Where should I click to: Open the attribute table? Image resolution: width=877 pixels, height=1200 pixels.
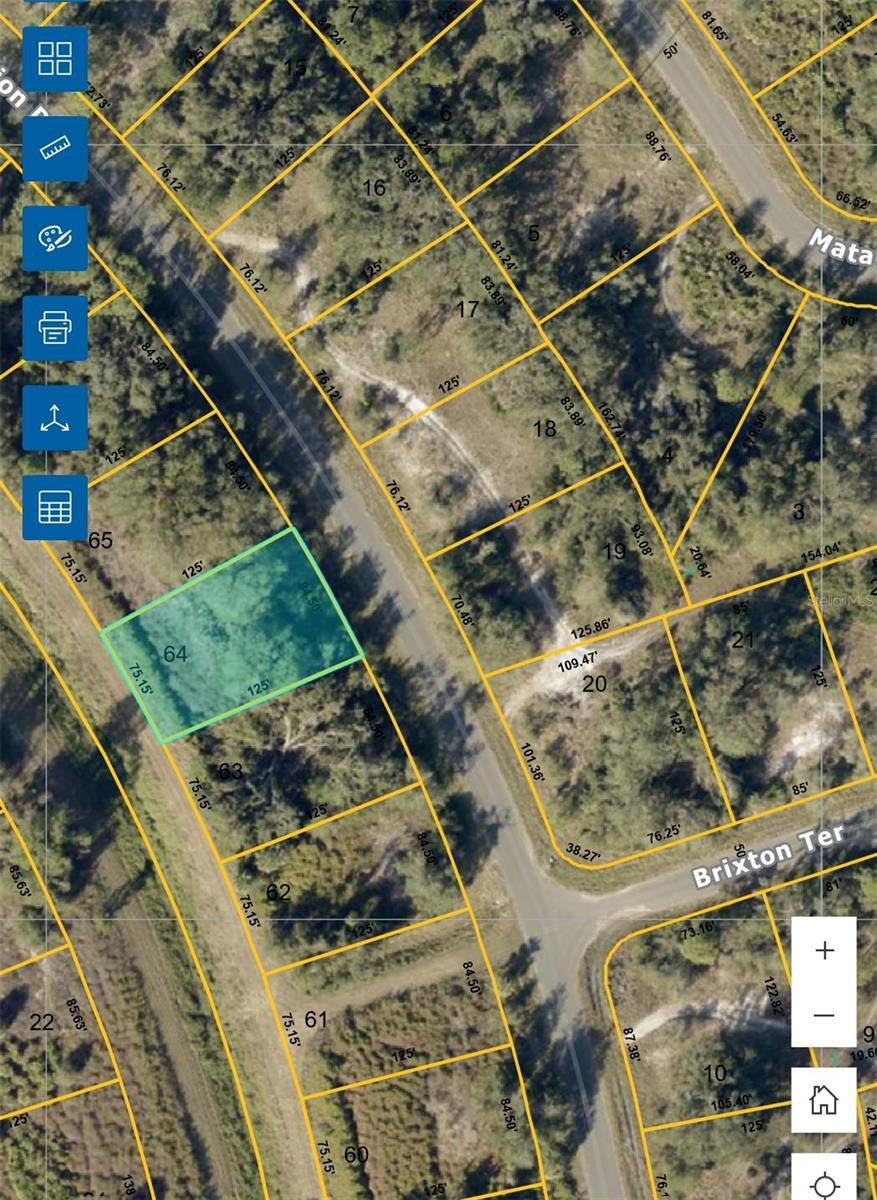click(x=55, y=507)
